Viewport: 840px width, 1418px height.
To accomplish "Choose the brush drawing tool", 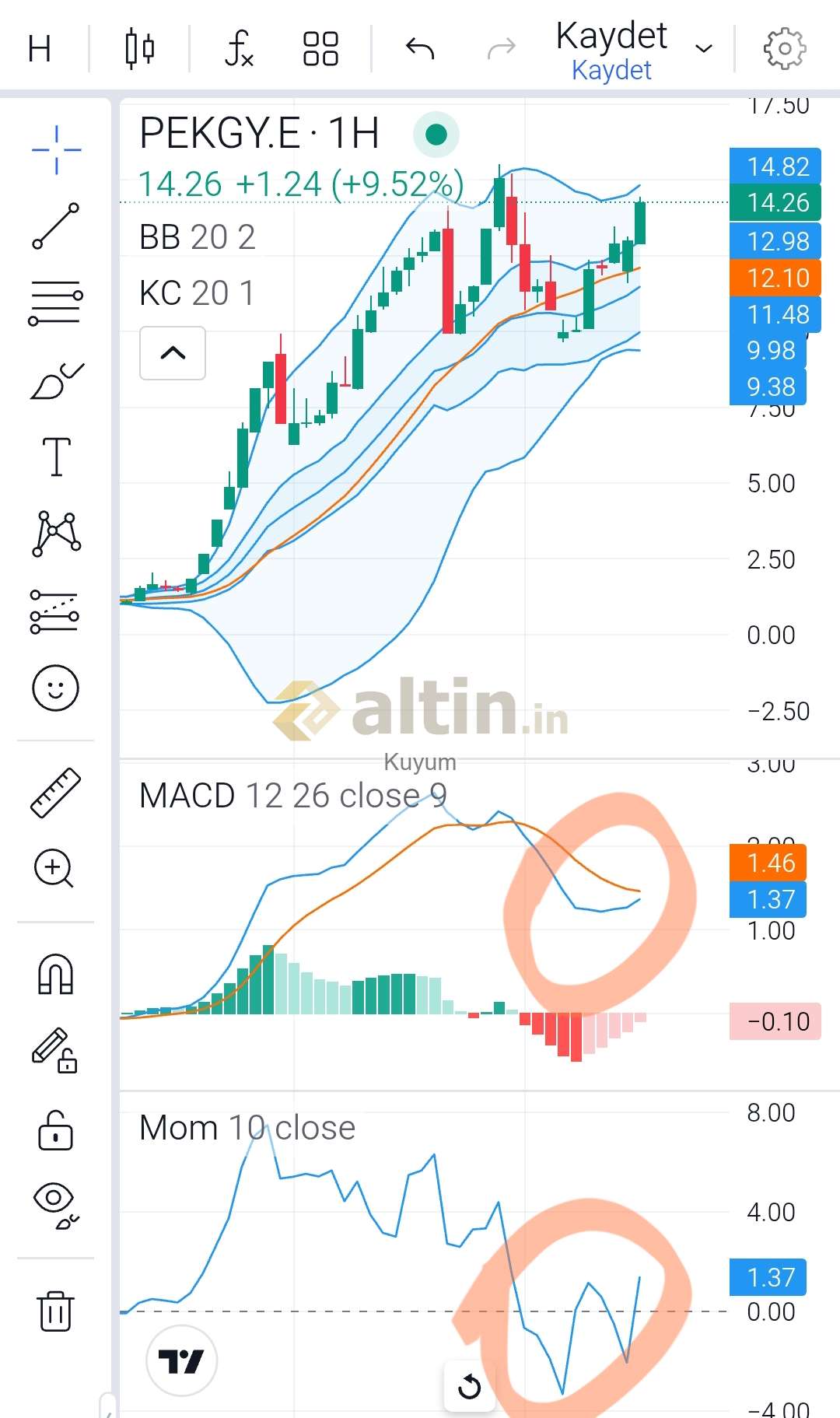I will click(x=56, y=381).
